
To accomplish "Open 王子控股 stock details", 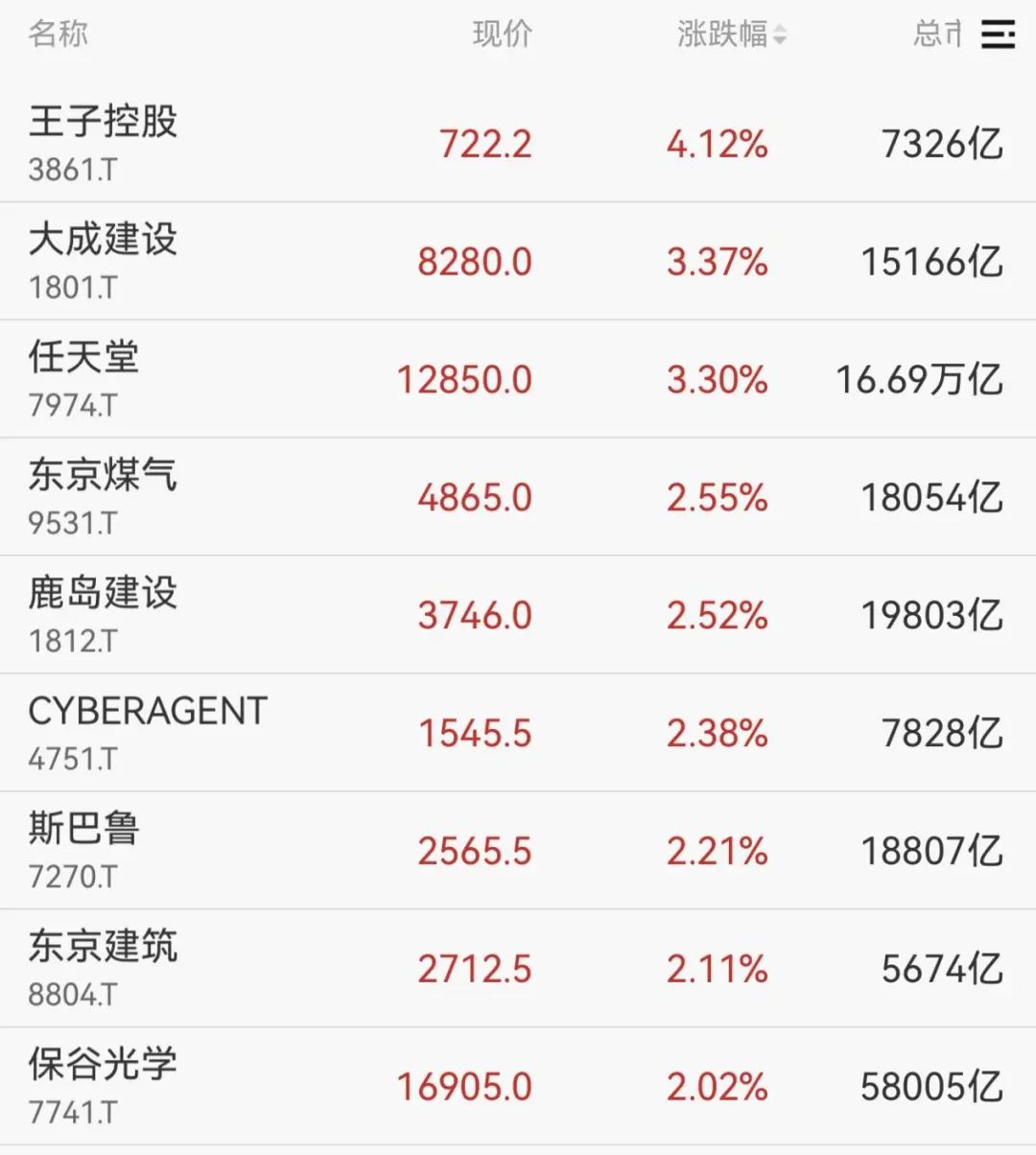I will point(104,123).
